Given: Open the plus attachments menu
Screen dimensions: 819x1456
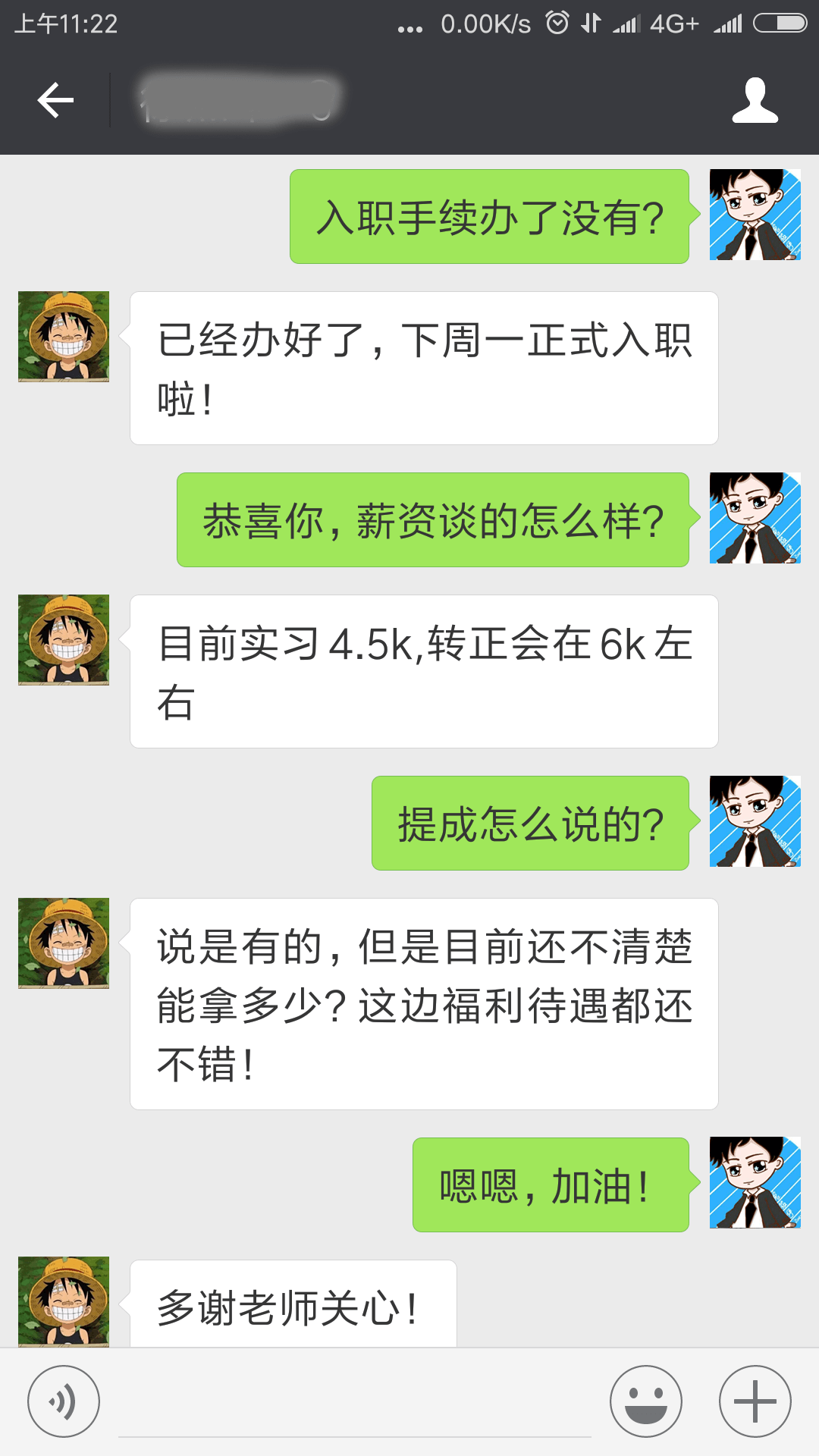Looking at the screenshot, I should [x=755, y=1401].
